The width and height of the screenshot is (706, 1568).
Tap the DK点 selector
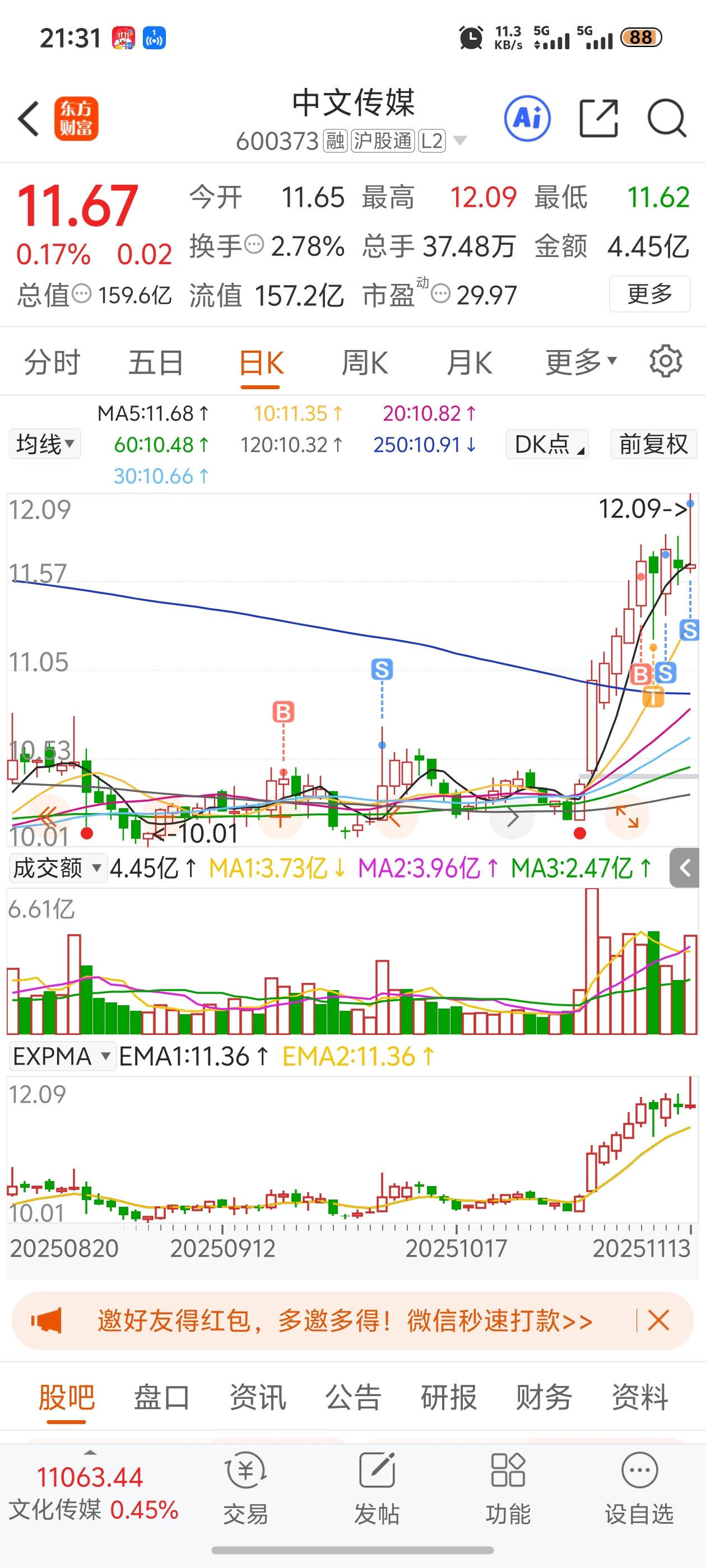coord(547,444)
